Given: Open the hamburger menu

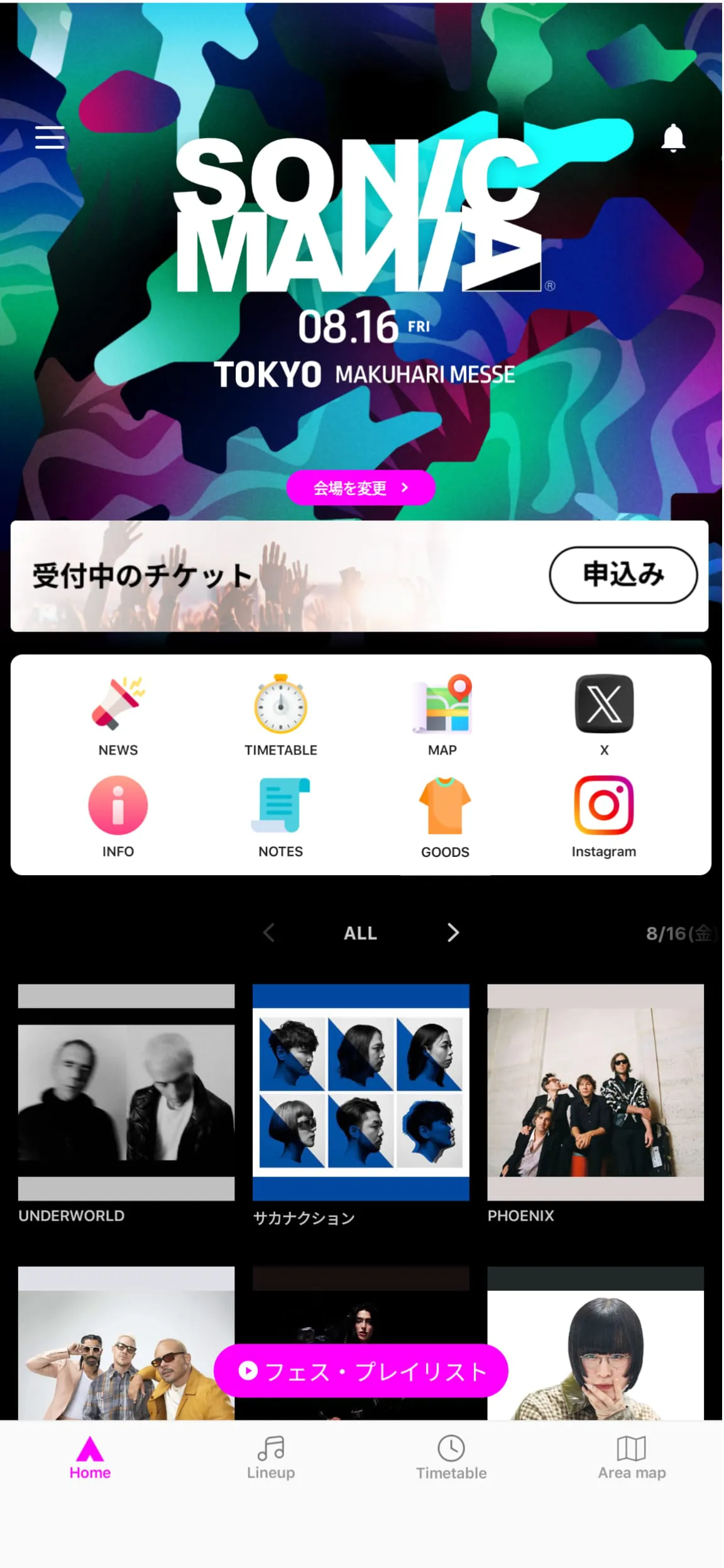Looking at the screenshot, I should (50, 137).
